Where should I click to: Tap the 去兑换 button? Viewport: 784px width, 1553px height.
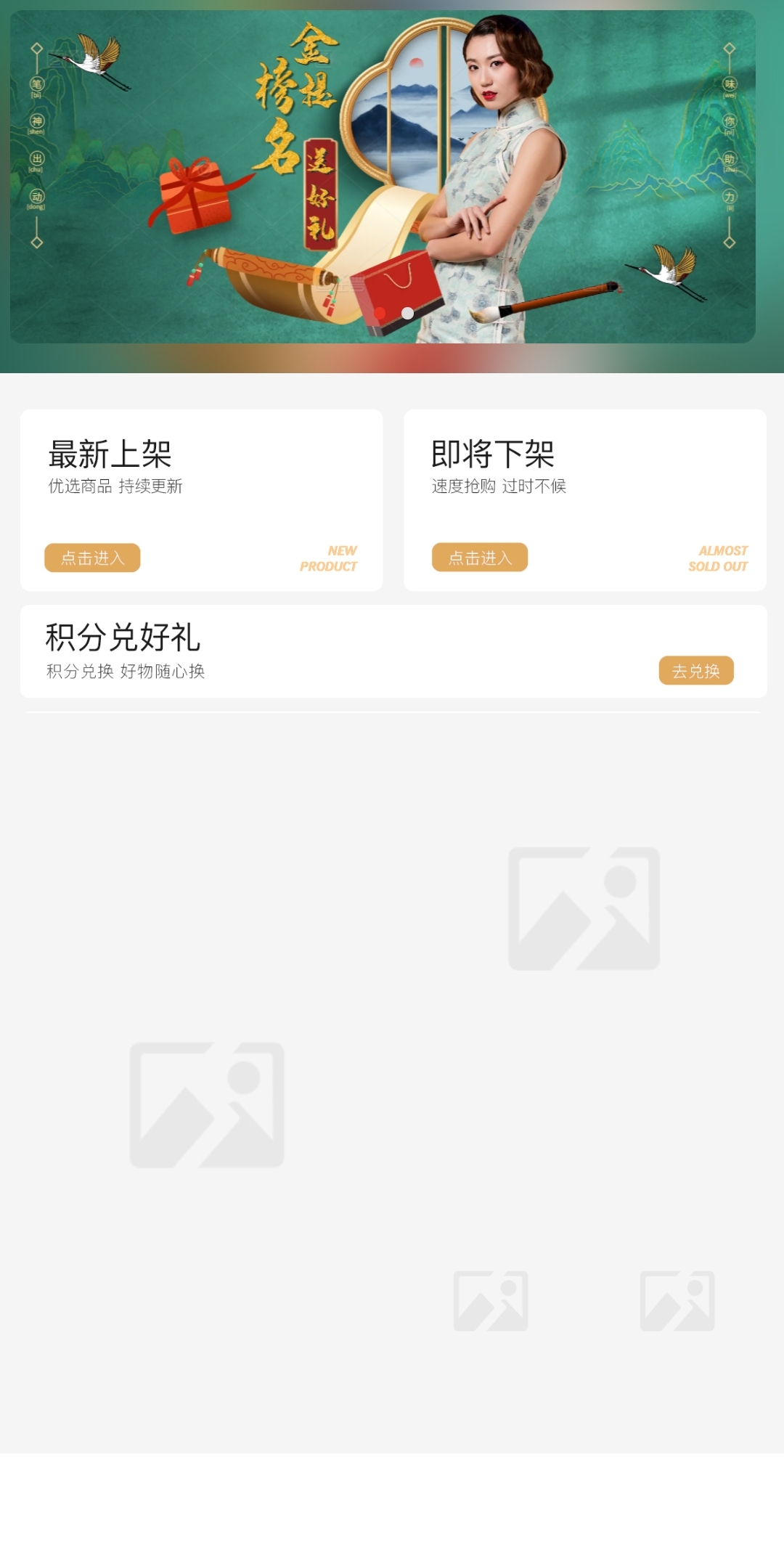coord(695,671)
